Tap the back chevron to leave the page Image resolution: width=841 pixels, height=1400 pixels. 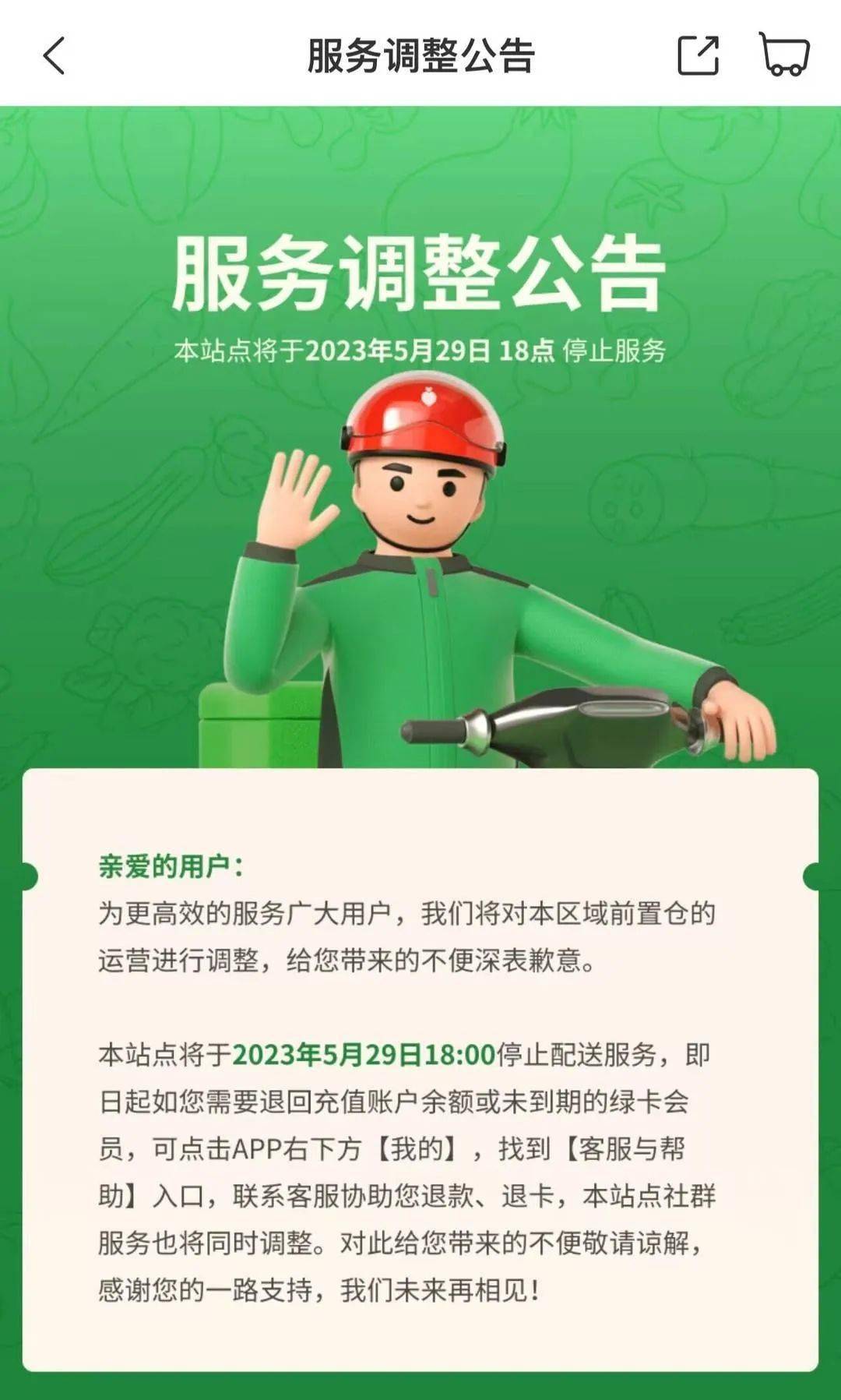(53, 57)
